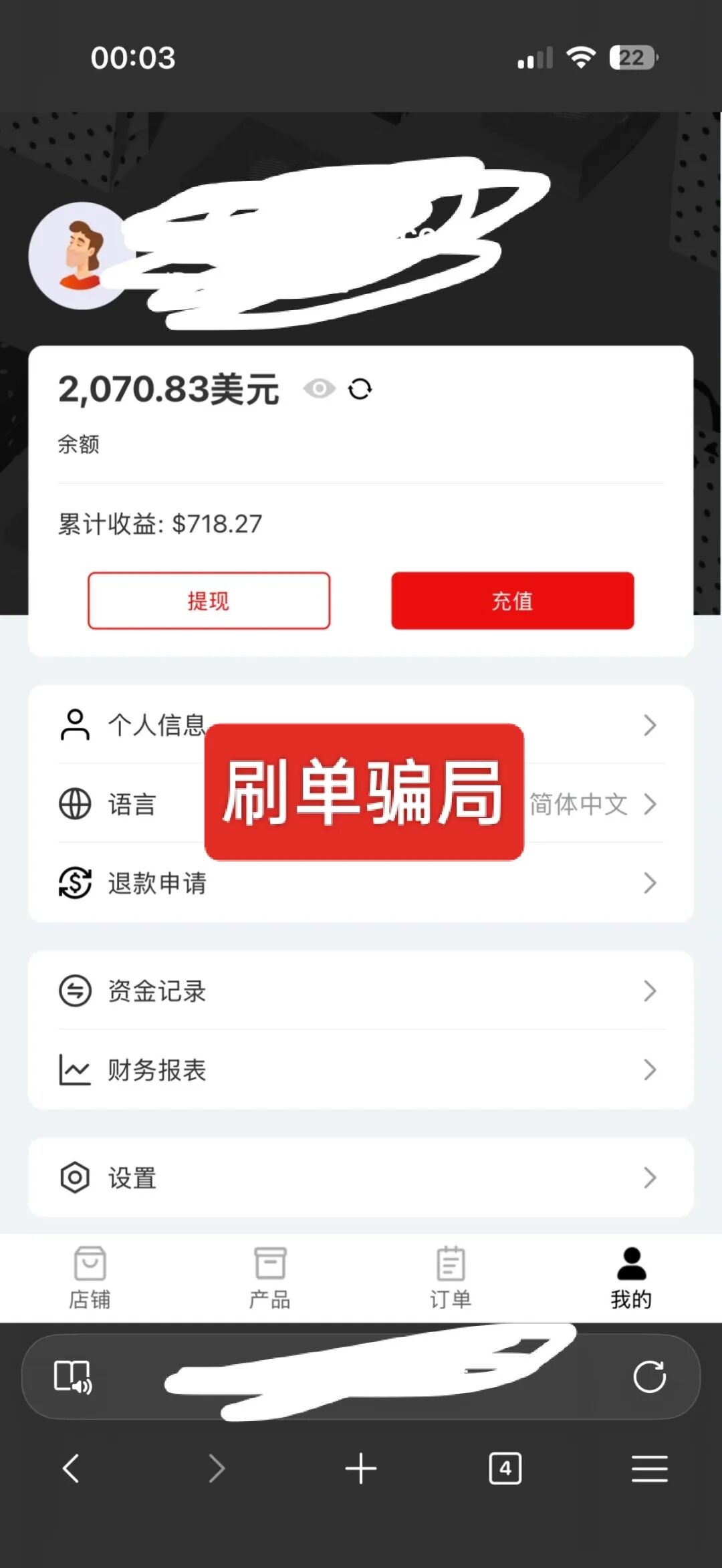The image size is (722, 1568).
Task: Select the 我的 tab
Action: coord(631,1278)
